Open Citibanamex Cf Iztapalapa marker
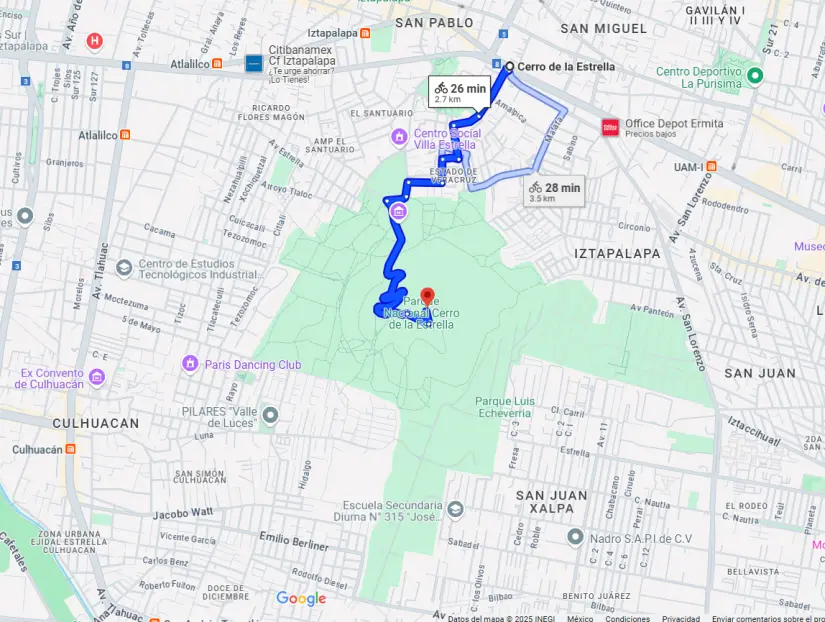 [x=254, y=64]
